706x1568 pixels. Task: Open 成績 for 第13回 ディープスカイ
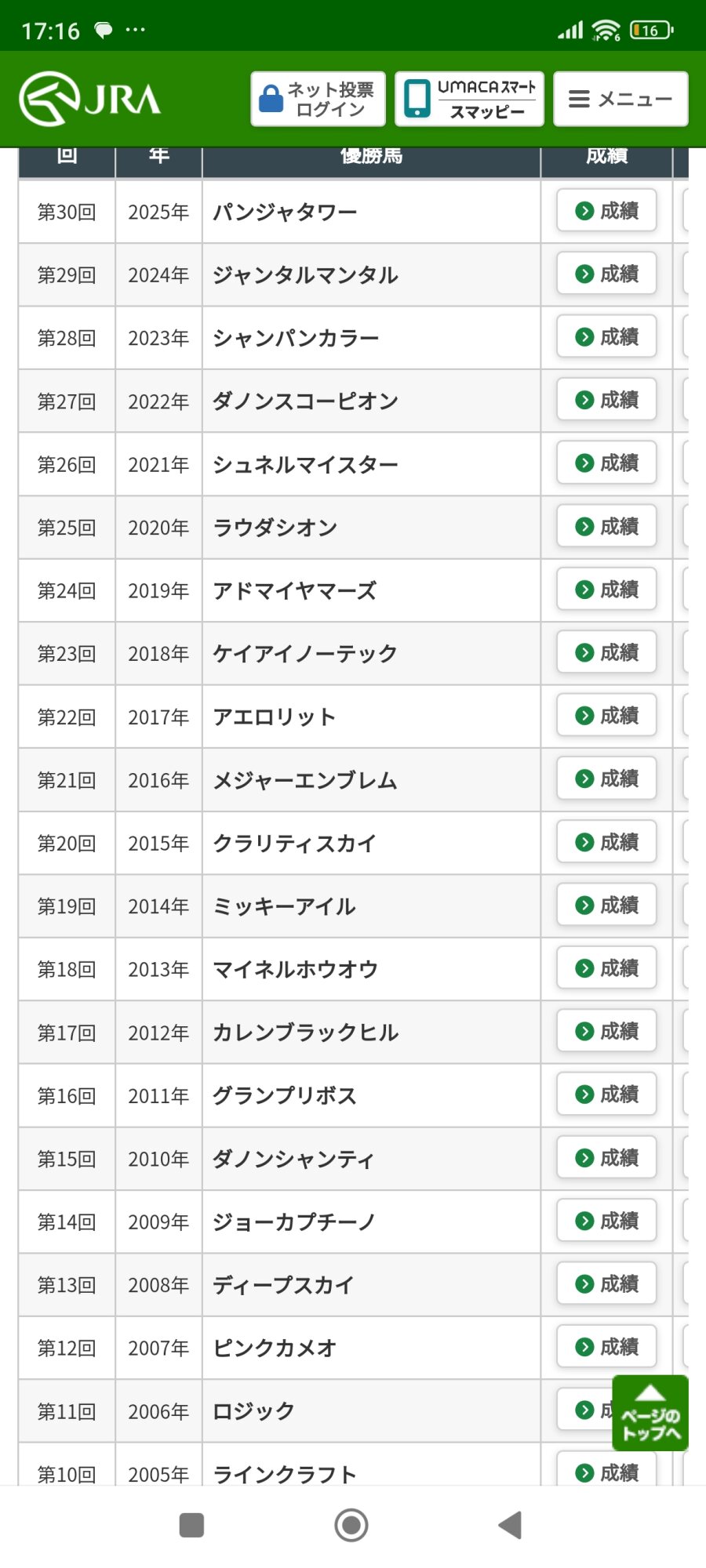point(606,1283)
